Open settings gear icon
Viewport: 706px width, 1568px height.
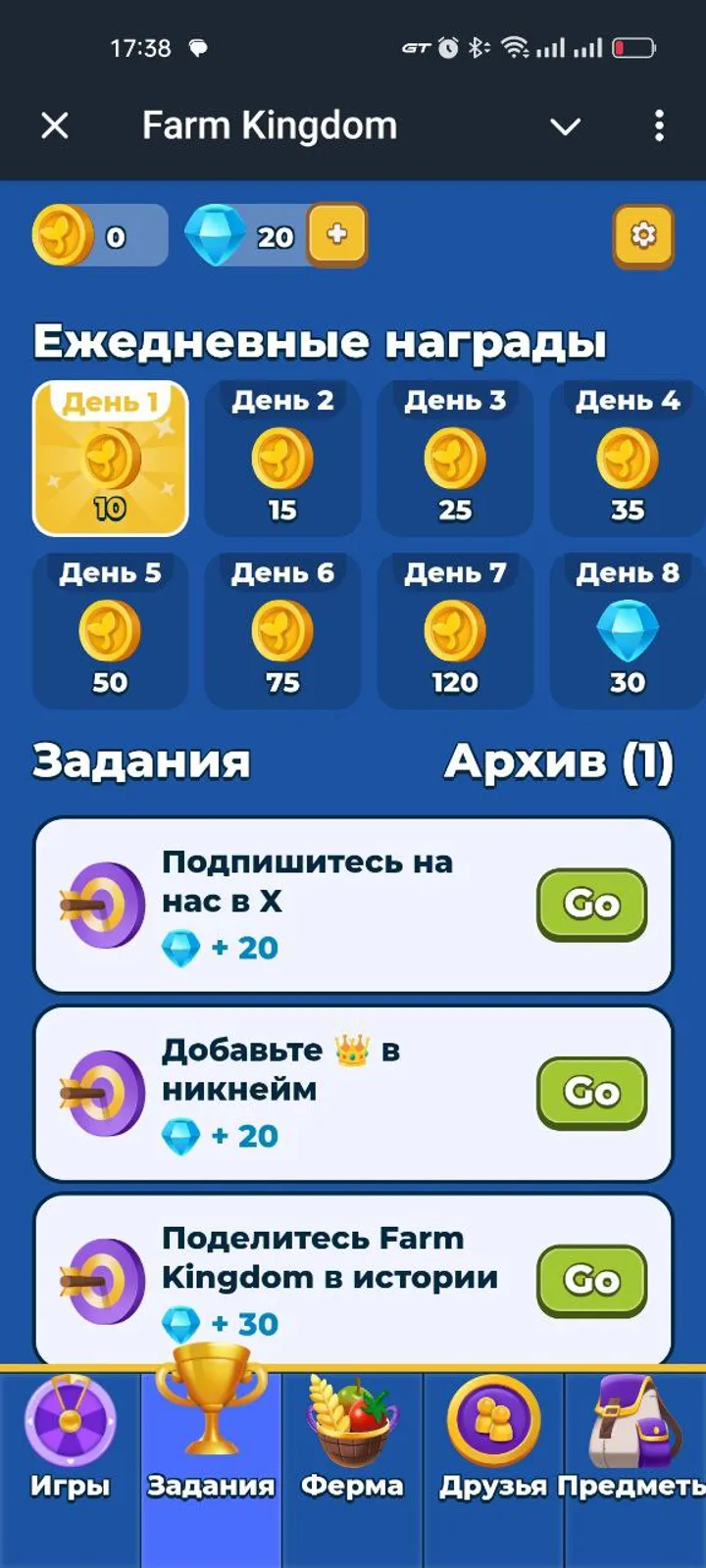(643, 235)
